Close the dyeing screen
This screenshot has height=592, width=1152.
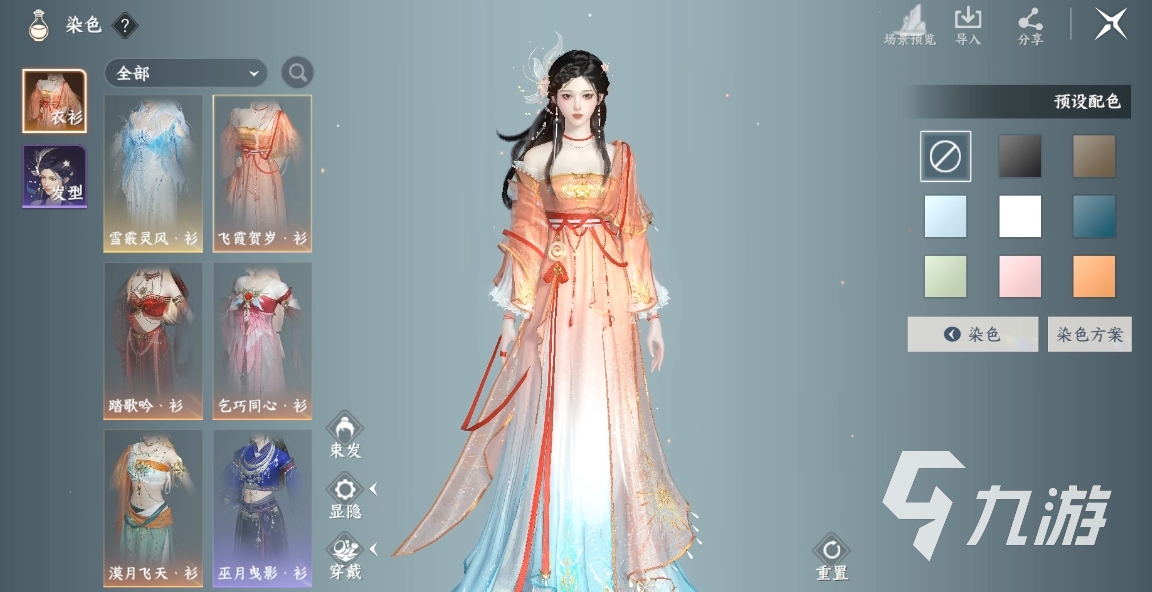click(x=1110, y=23)
